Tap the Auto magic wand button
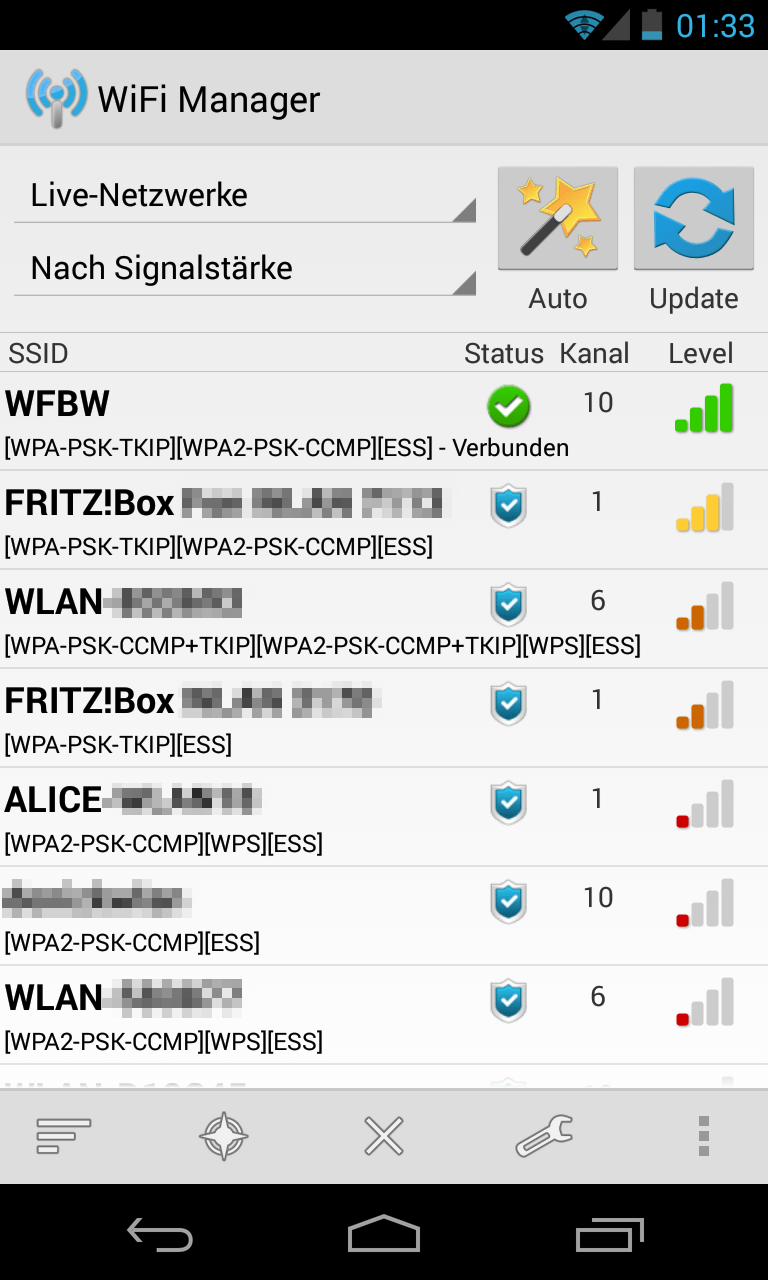768x1280 pixels. 557,219
